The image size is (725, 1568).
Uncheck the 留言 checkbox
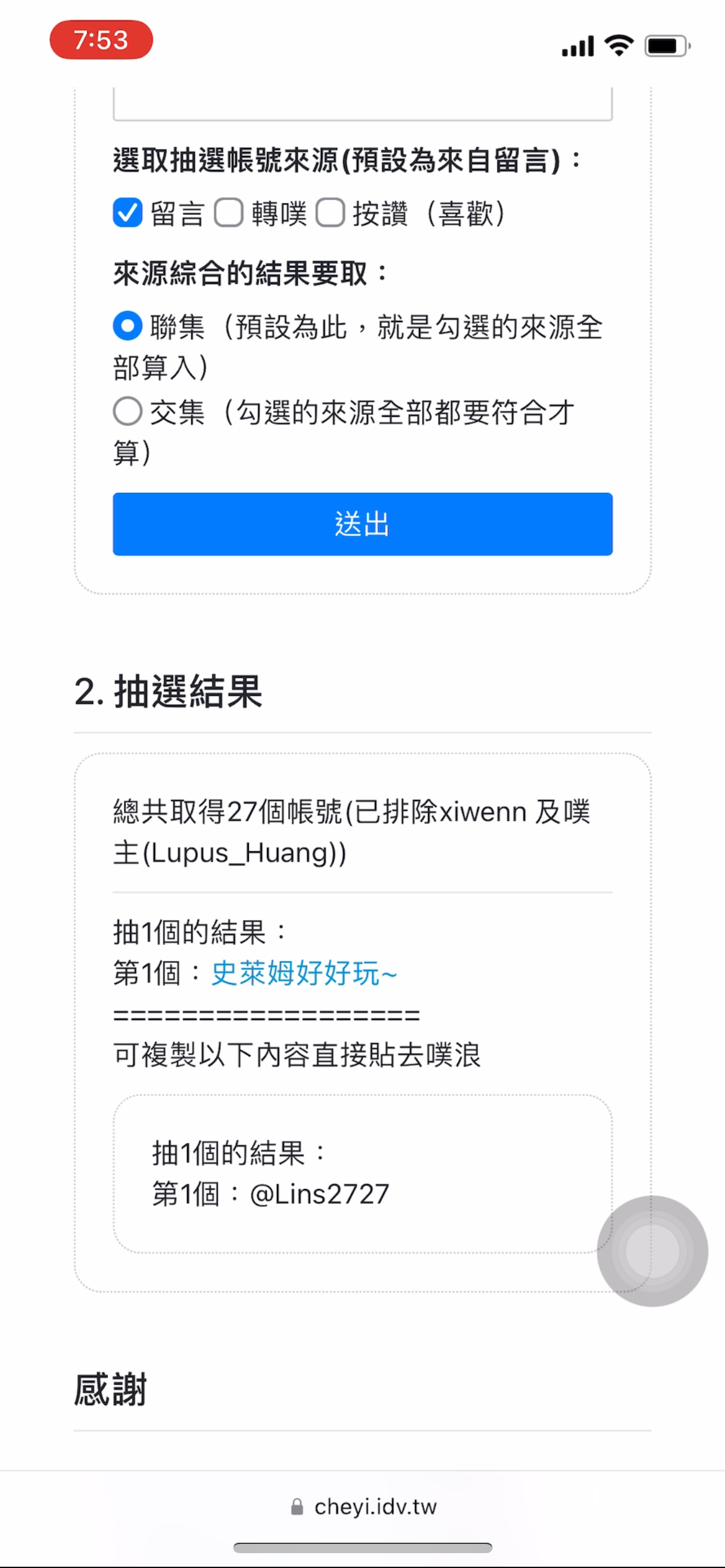tap(128, 213)
